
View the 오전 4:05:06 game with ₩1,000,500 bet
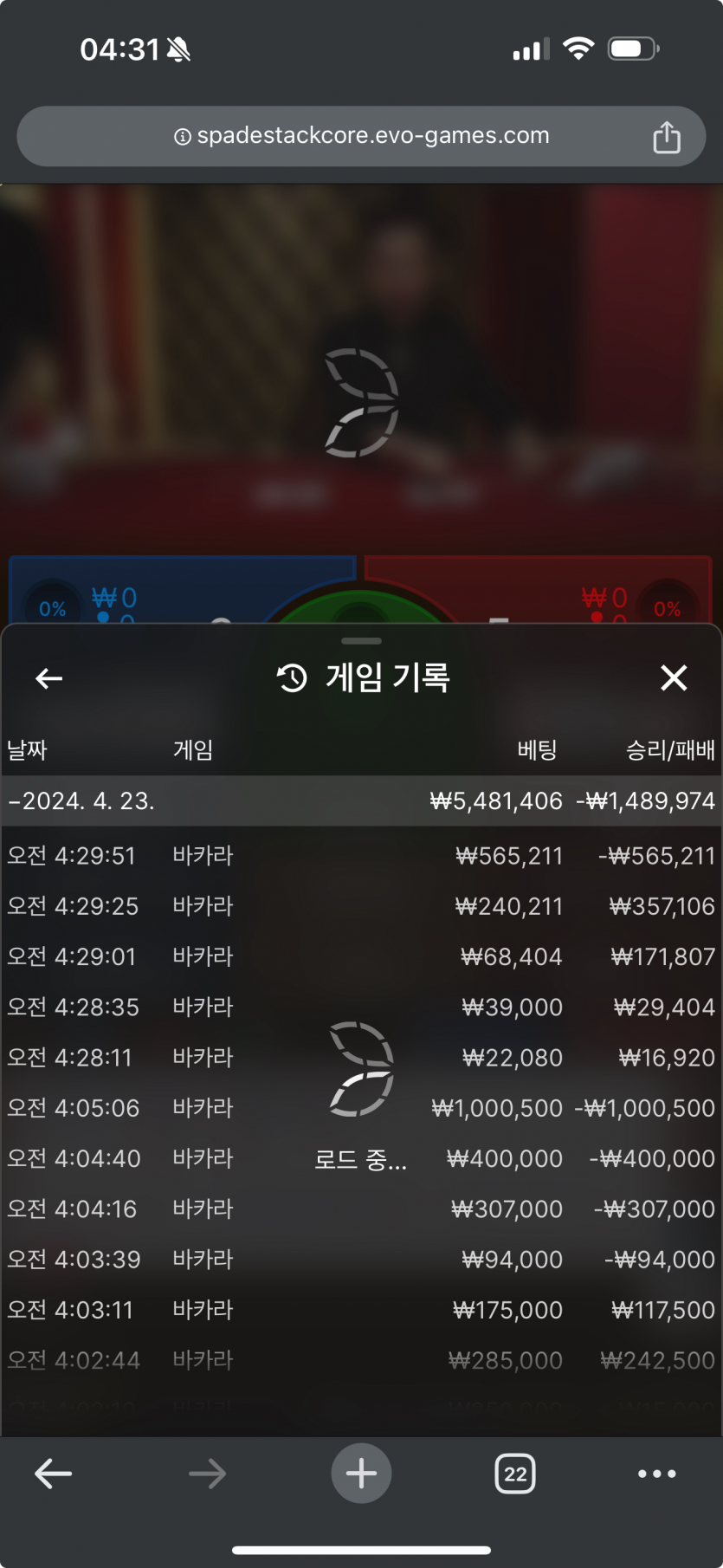[x=361, y=1108]
